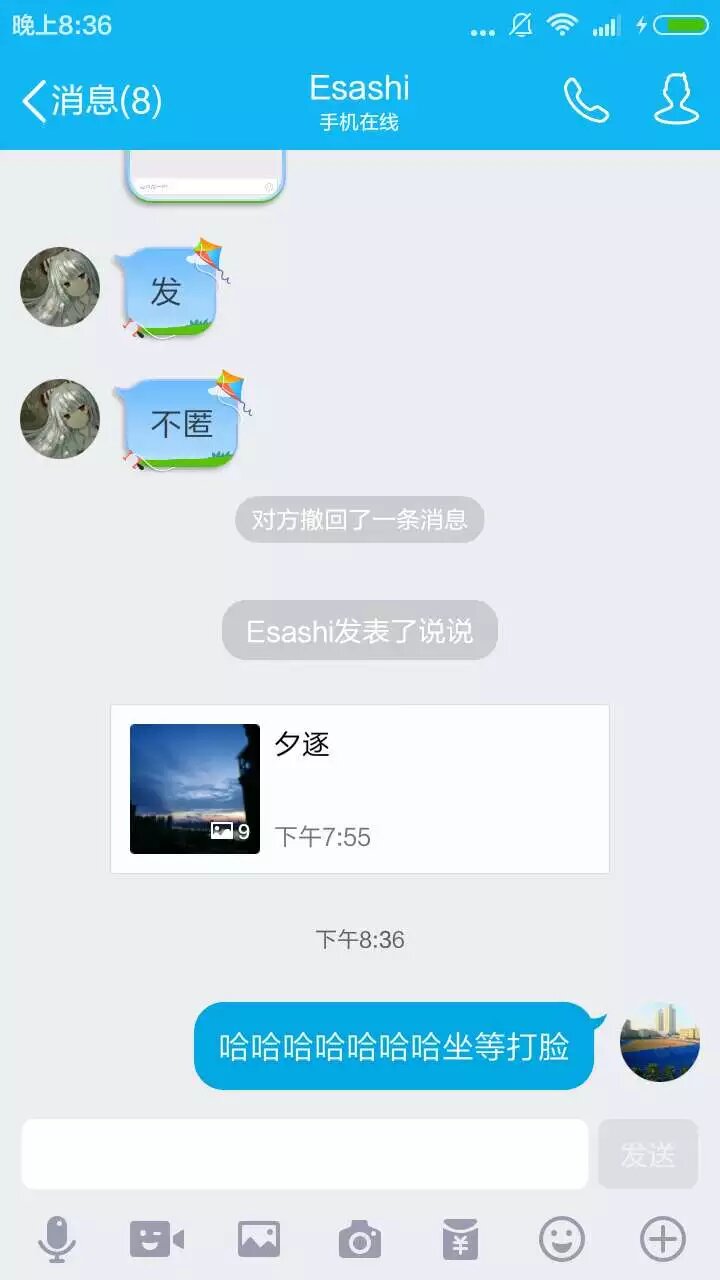Viewport: 720px width, 1280px height.
Task: Tap the 发送 send button
Action: (648, 1154)
